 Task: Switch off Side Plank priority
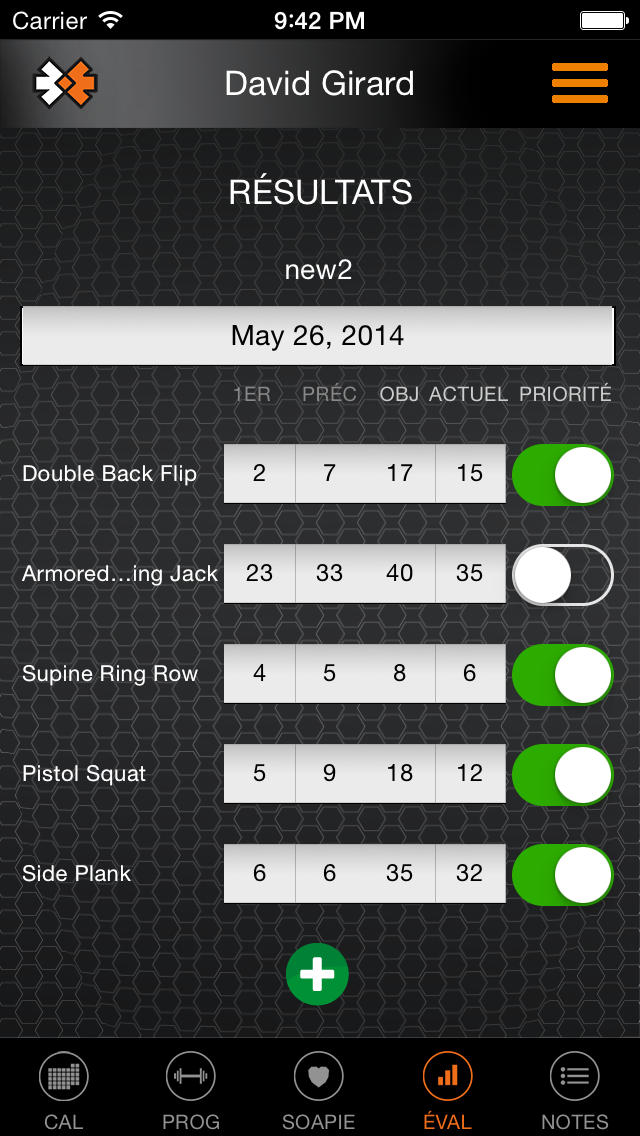point(562,874)
